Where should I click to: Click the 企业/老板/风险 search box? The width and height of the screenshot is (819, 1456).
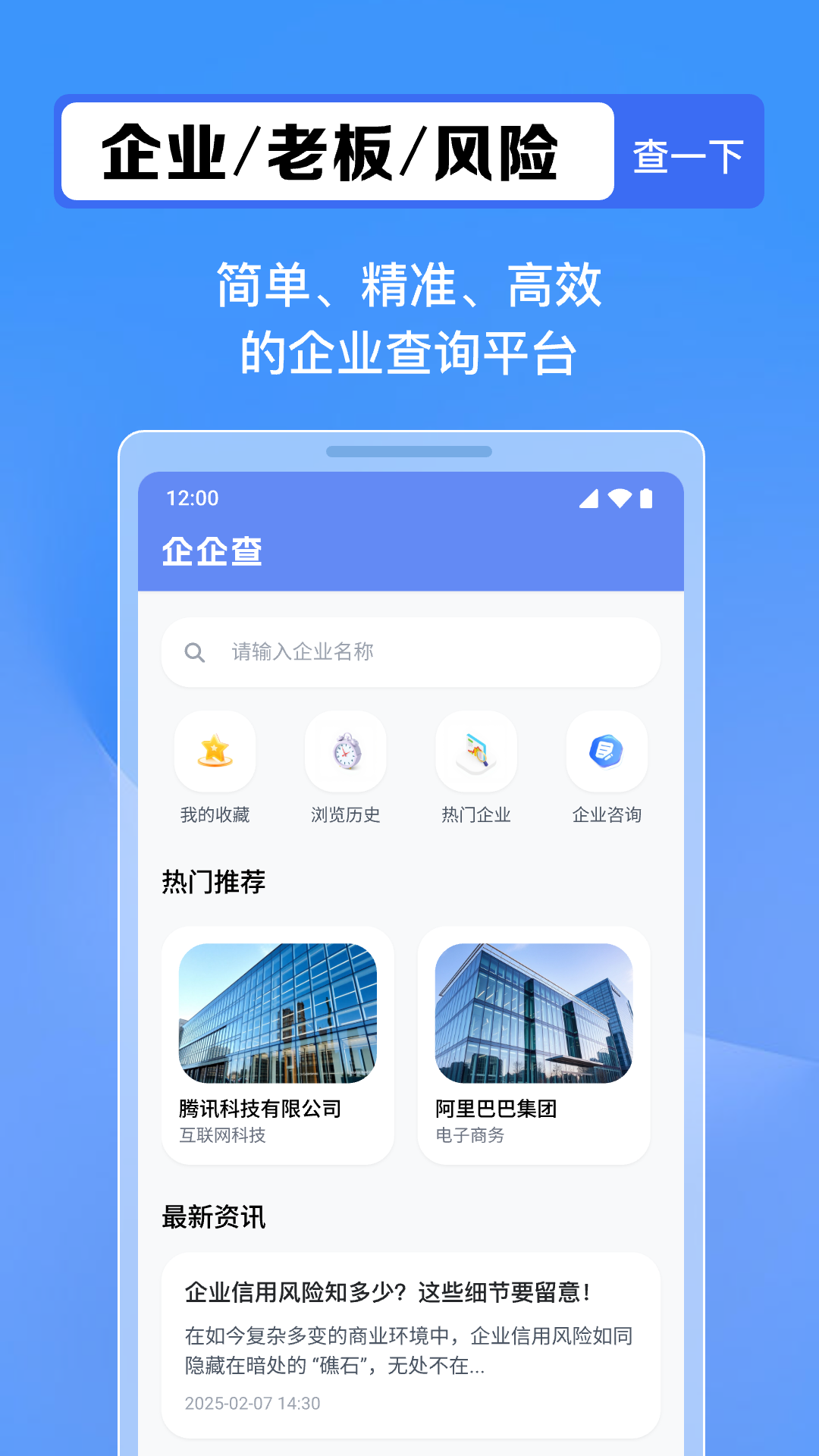click(x=334, y=154)
